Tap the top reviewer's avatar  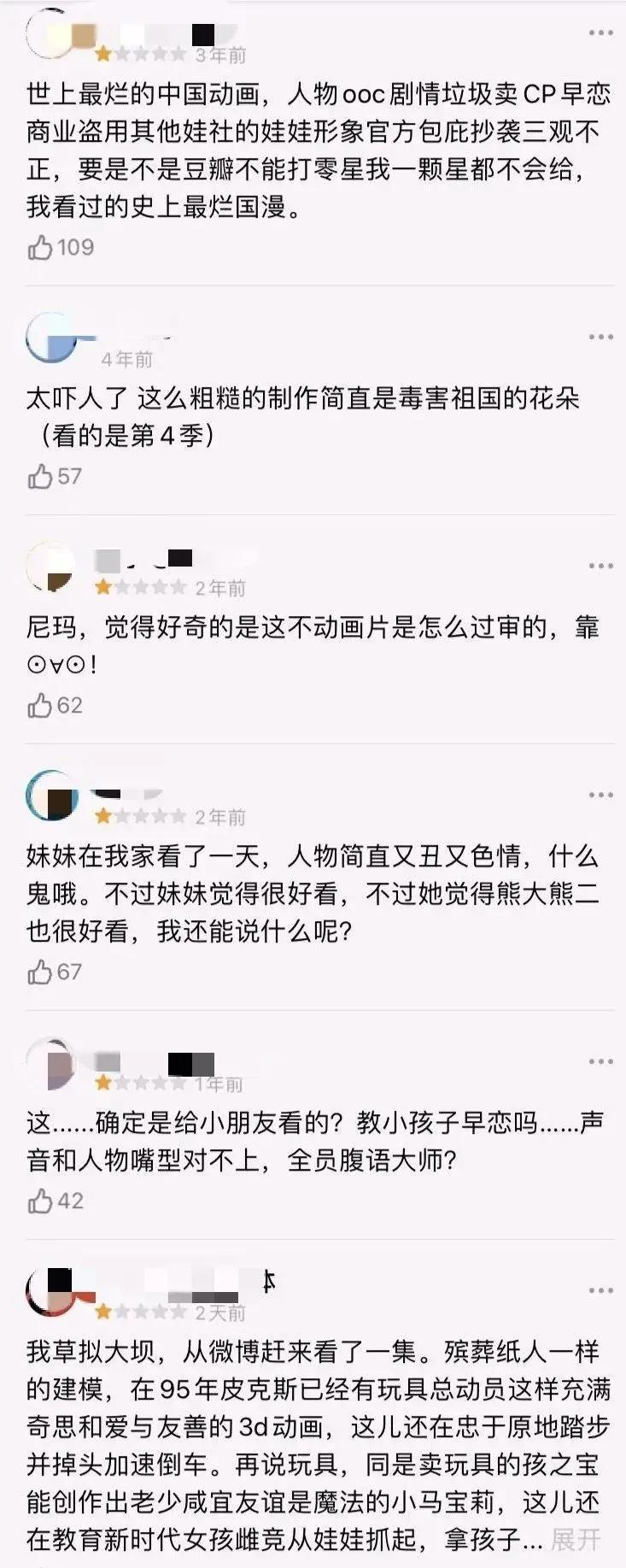47,32
